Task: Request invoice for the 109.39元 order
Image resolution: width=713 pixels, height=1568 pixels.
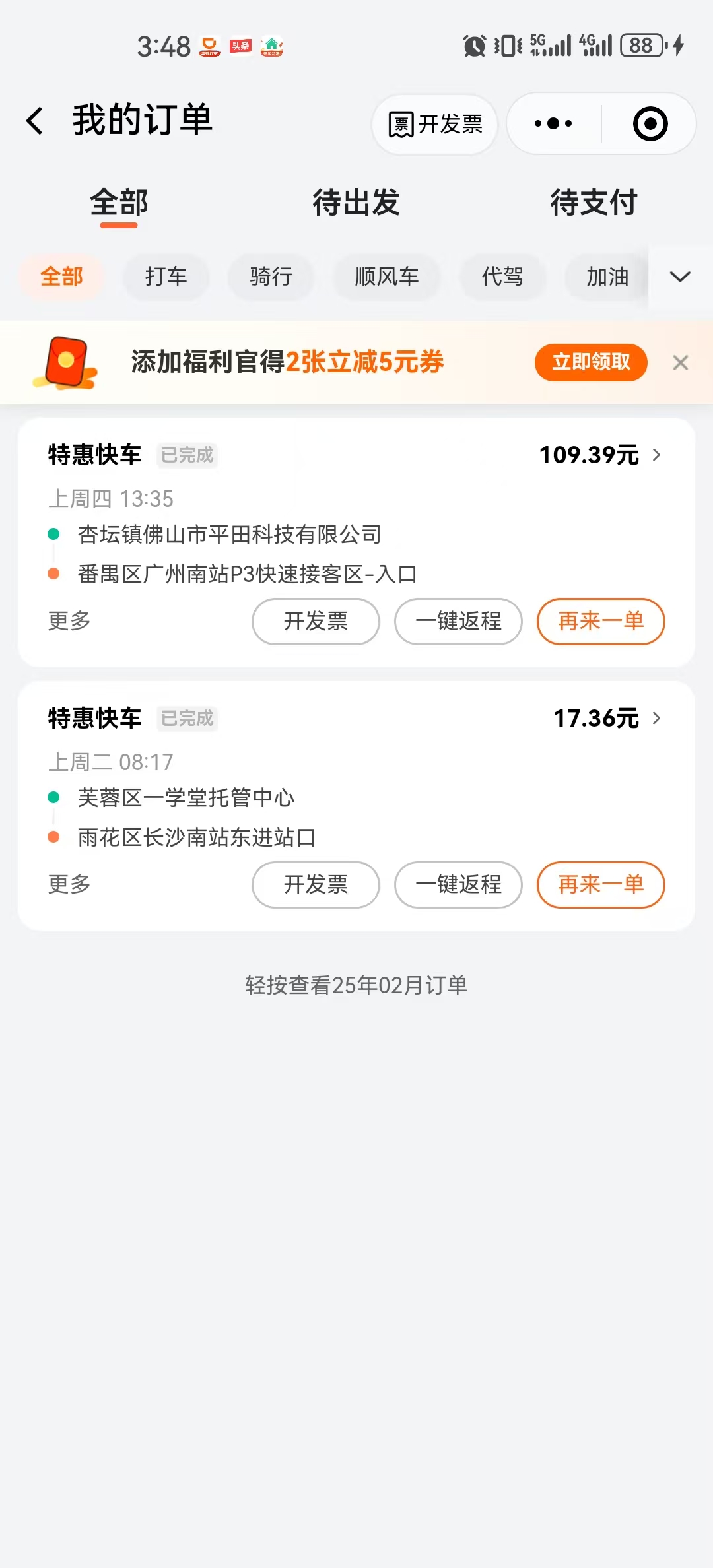Action: point(316,621)
